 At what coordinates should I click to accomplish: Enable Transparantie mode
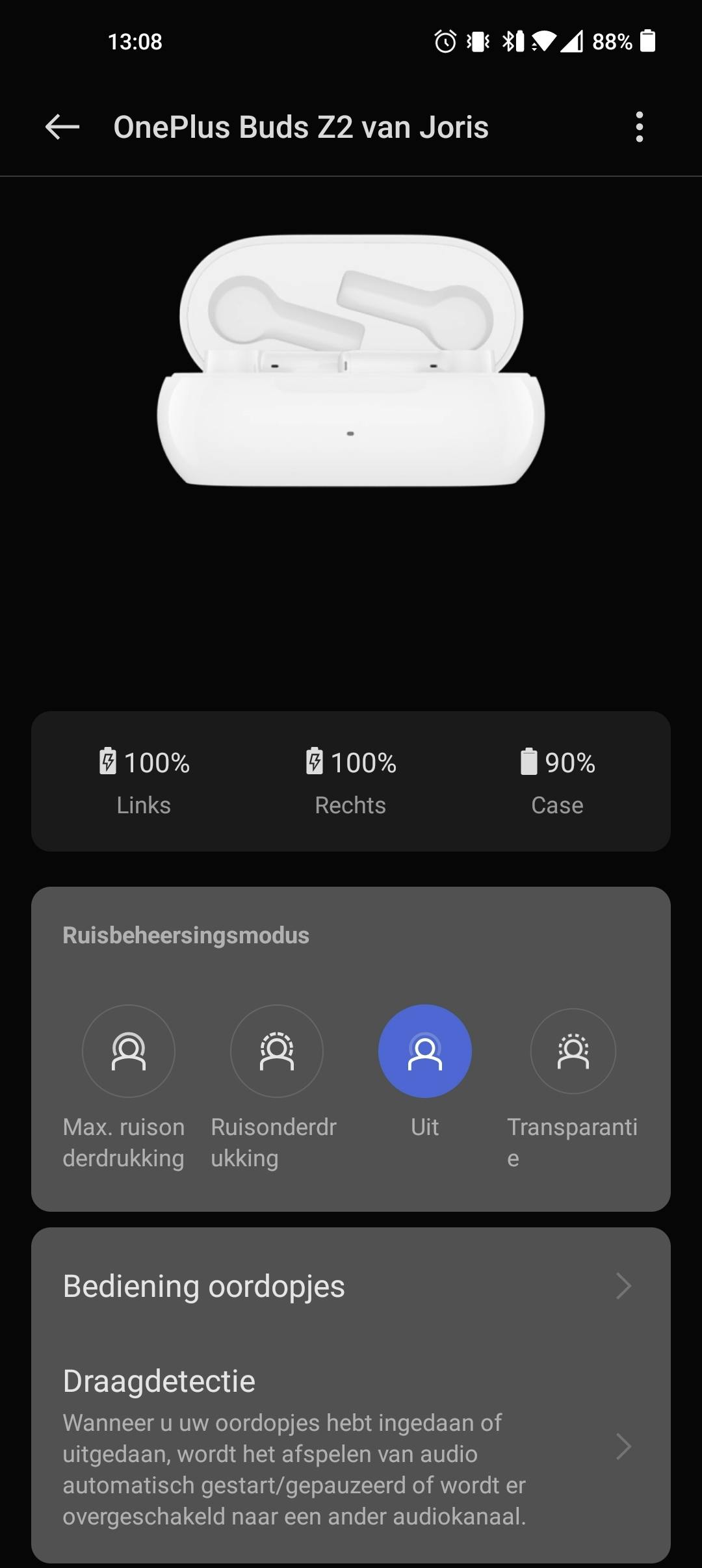pos(573,1051)
